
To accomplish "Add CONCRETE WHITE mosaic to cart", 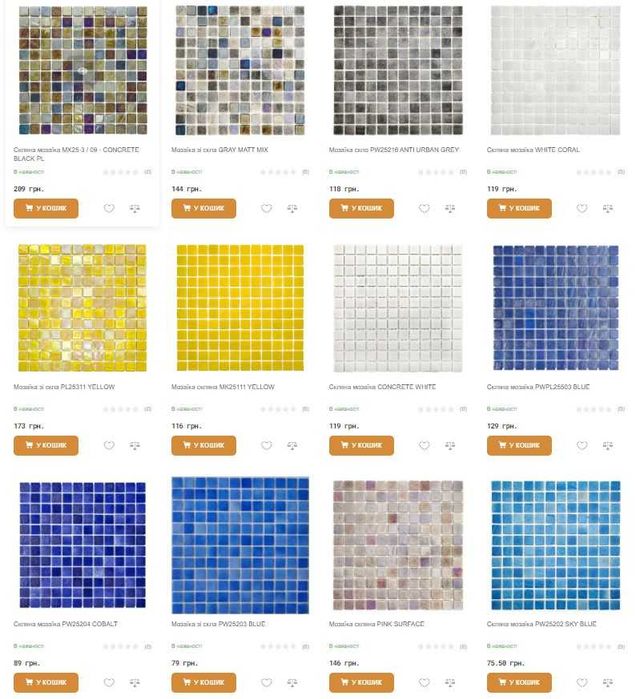I will (x=361, y=445).
